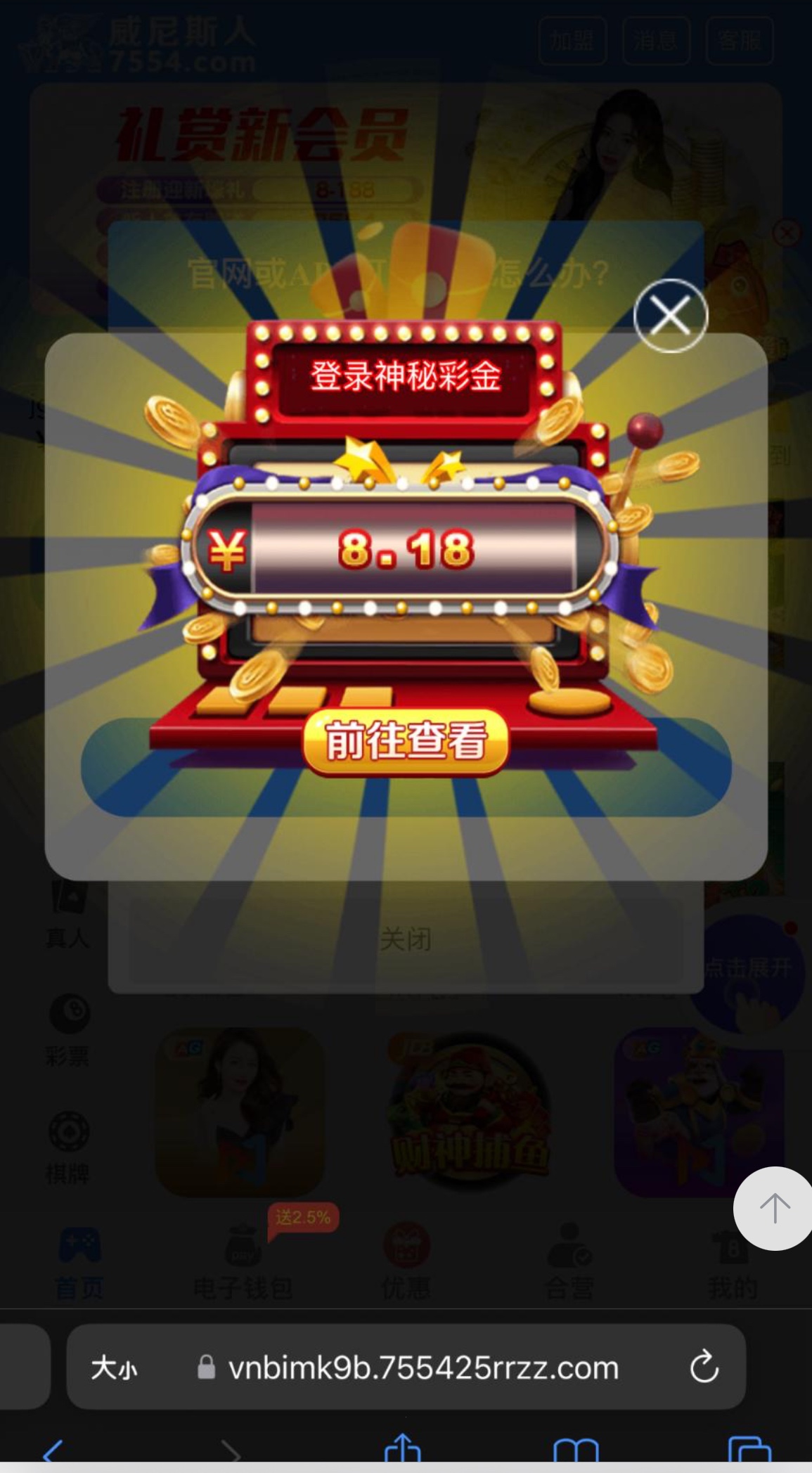
Task: Open Safari tabs overview
Action: pyautogui.click(x=749, y=1451)
